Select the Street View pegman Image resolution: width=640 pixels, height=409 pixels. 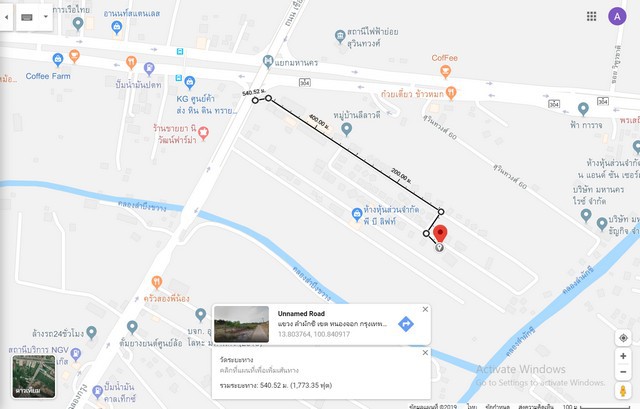623,391
